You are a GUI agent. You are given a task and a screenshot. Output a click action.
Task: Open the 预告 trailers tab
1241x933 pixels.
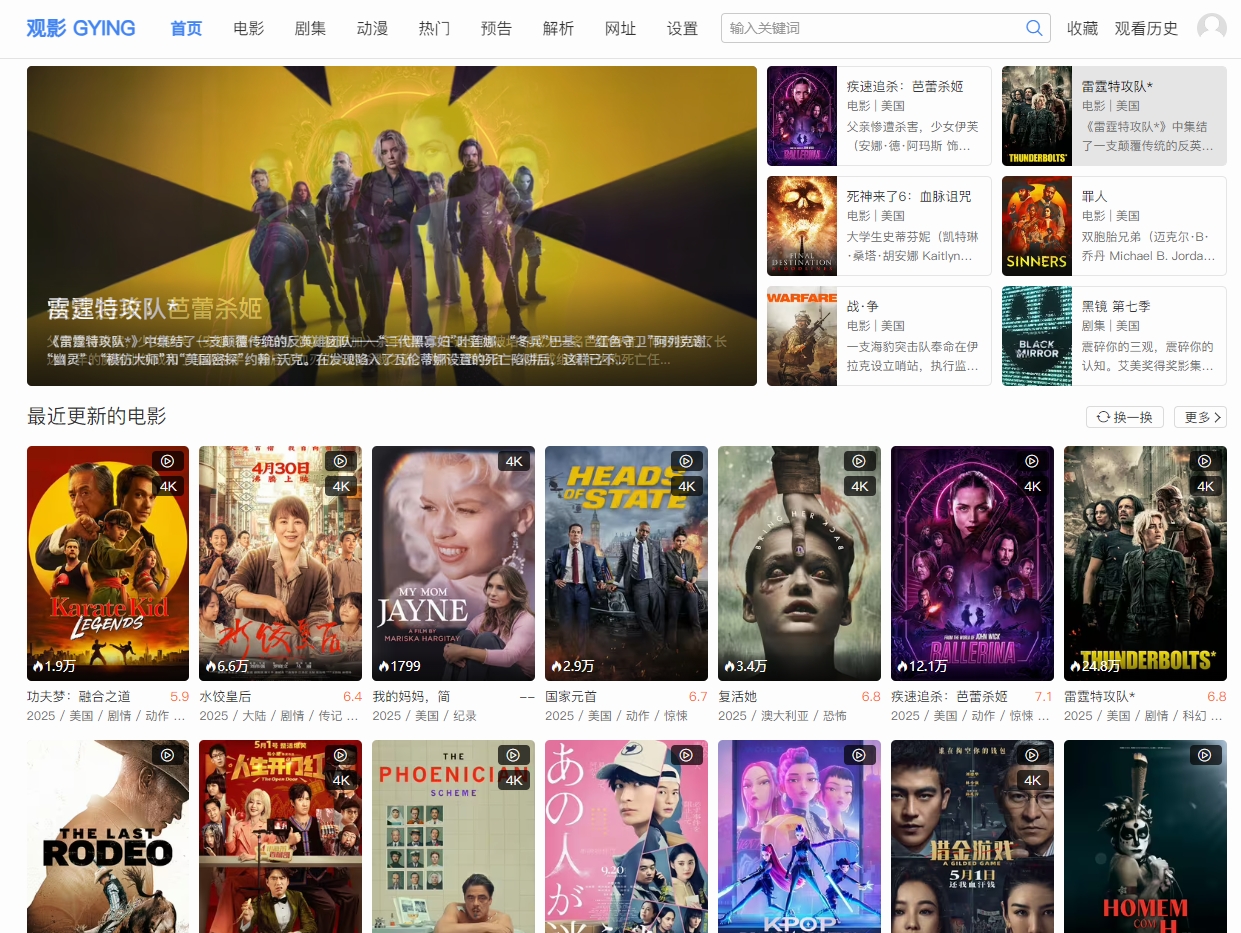click(496, 28)
